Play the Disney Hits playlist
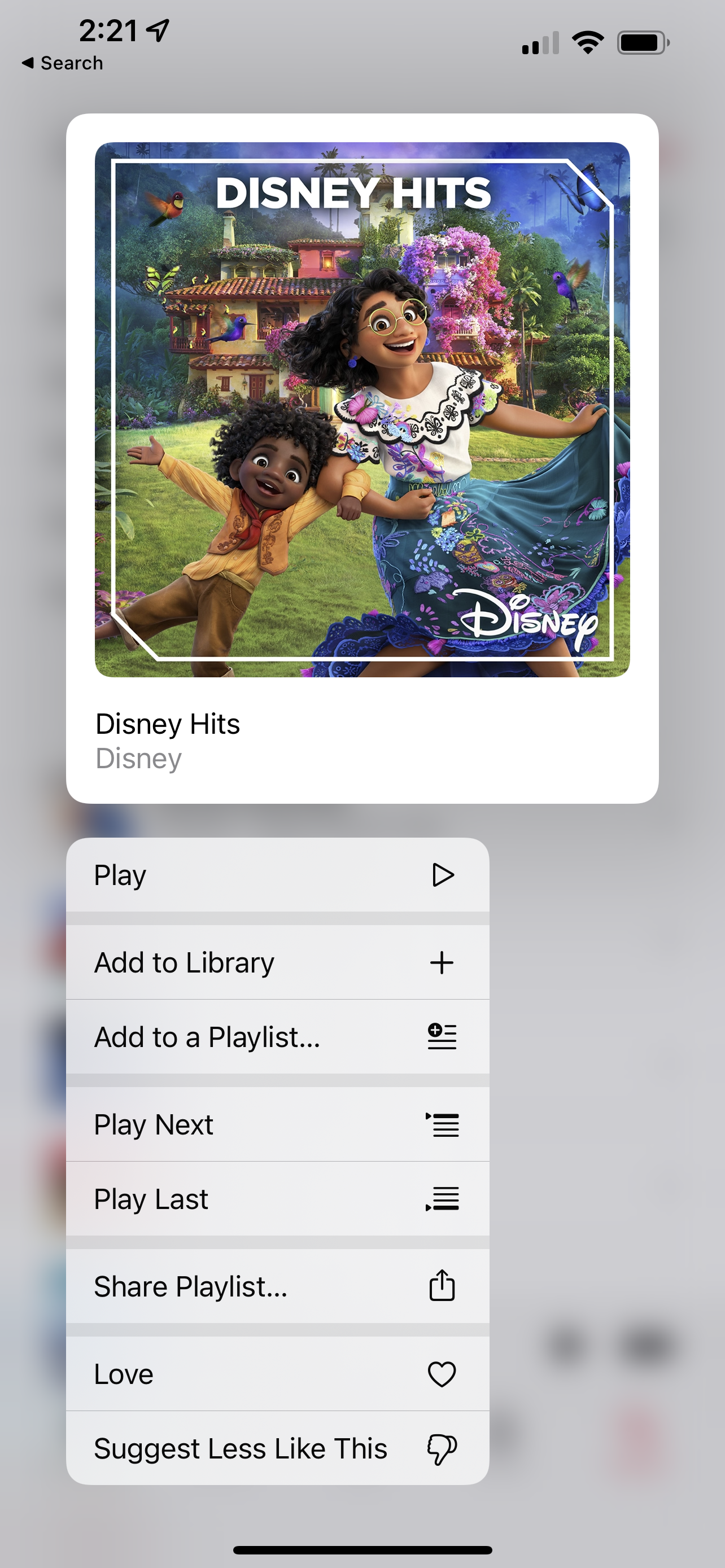This screenshot has width=725, height=1568. point(278,875)
